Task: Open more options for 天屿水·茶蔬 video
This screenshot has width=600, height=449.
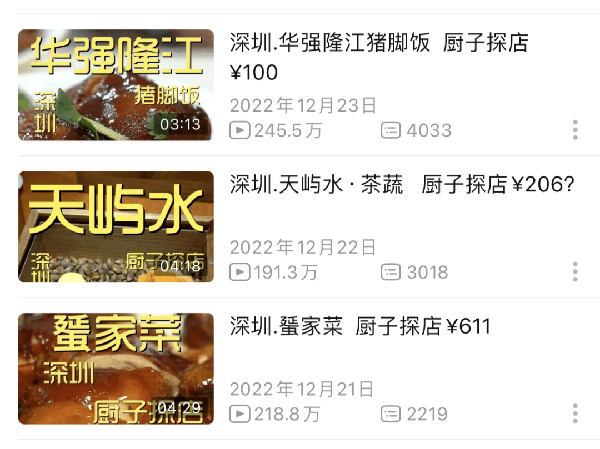Action: tap(575, 272)
